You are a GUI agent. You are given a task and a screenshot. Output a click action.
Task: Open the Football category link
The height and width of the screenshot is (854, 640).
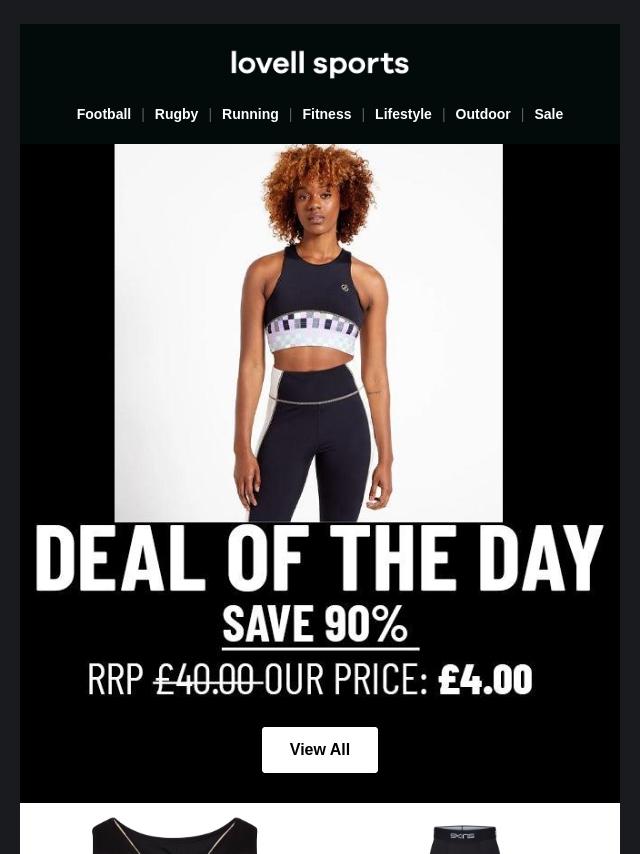pos(104,114)
